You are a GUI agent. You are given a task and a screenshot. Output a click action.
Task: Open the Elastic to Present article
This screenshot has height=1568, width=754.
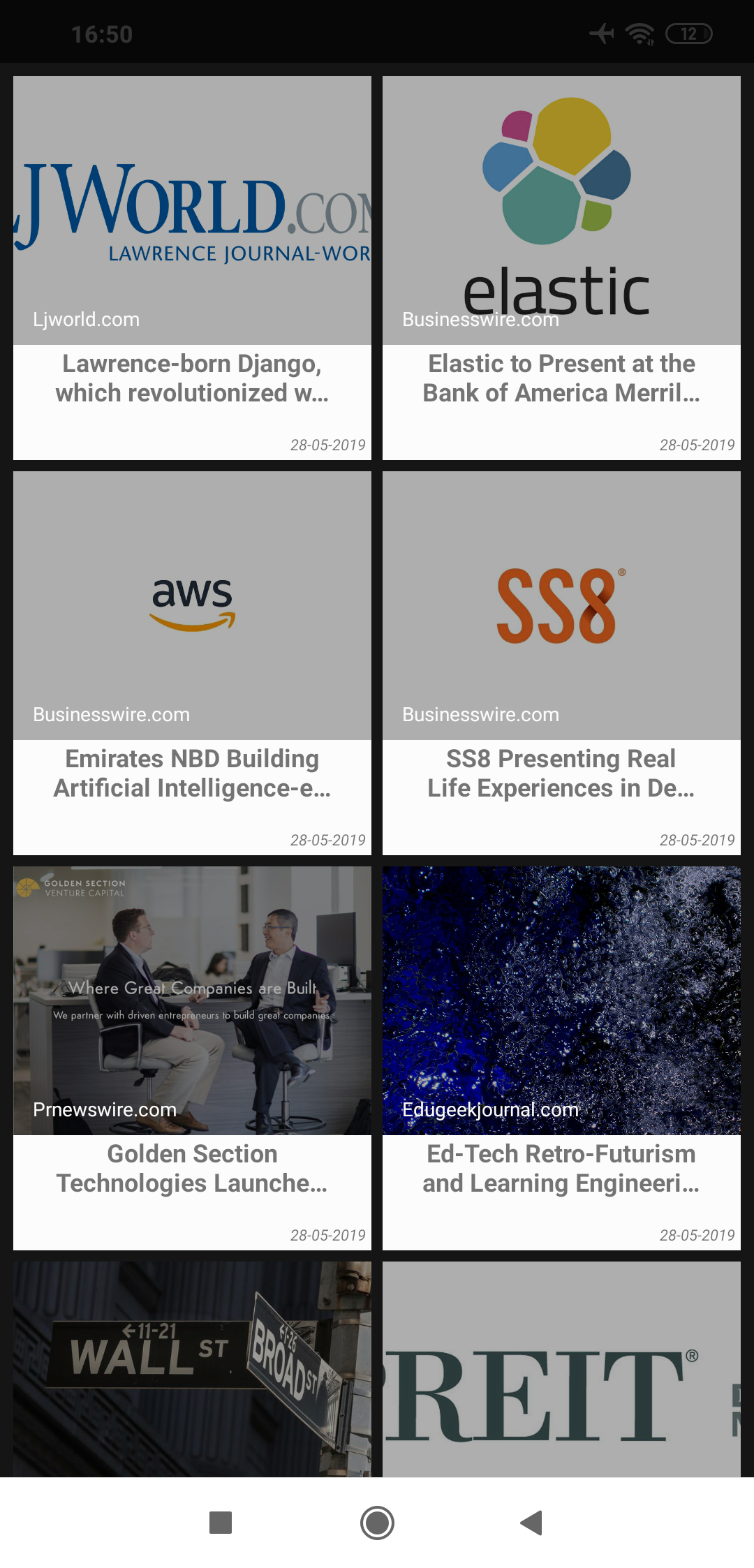pyautogui.click(x=561, y=378)
